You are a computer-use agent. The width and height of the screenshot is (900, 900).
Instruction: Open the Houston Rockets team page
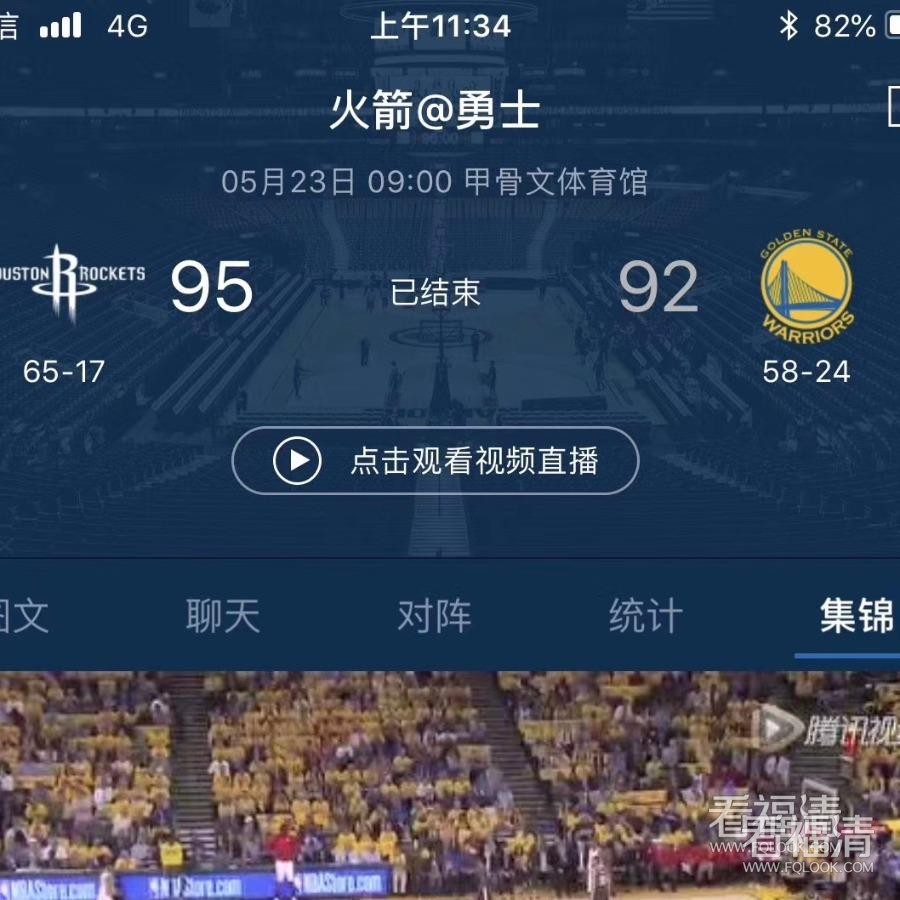(x=66, y=284)
